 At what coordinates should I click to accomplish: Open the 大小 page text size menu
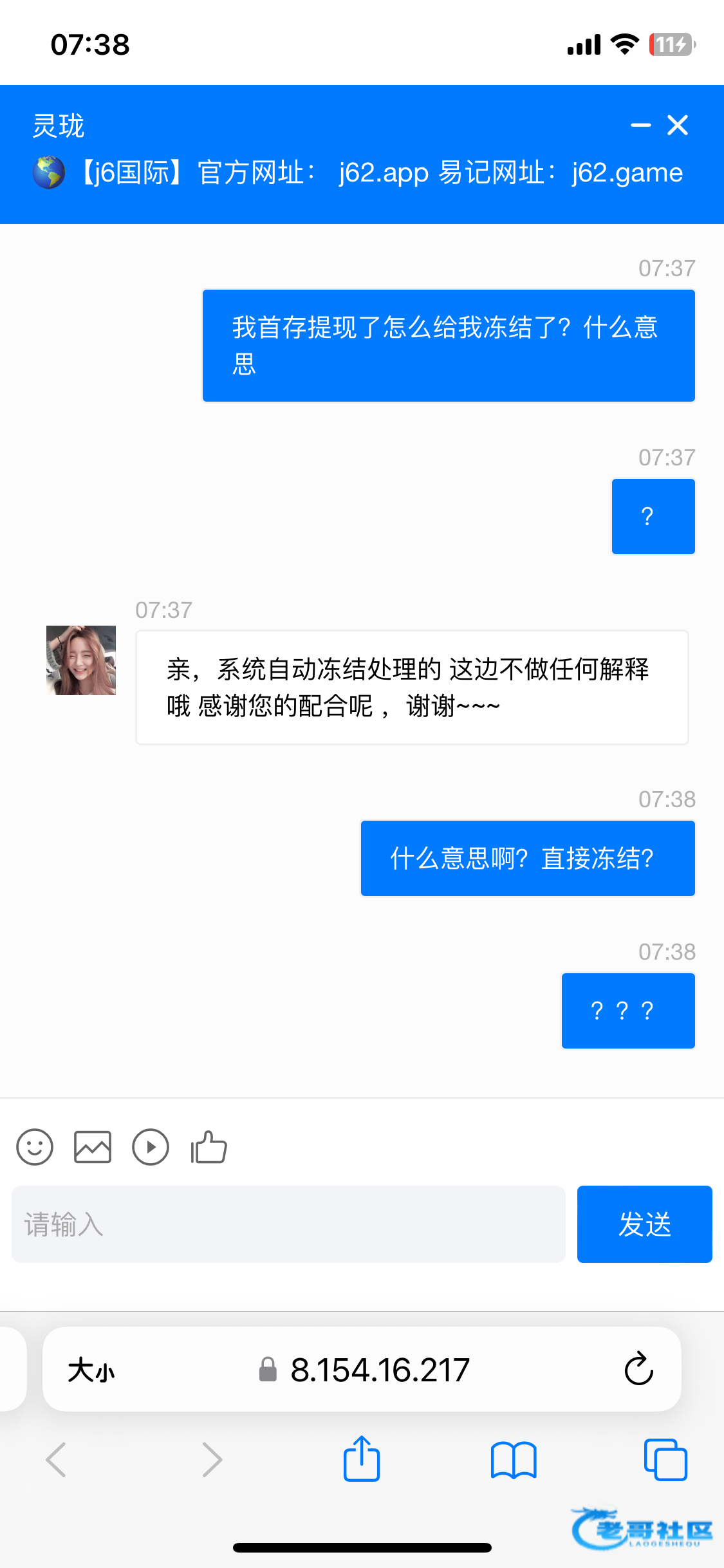(91, 1370)
